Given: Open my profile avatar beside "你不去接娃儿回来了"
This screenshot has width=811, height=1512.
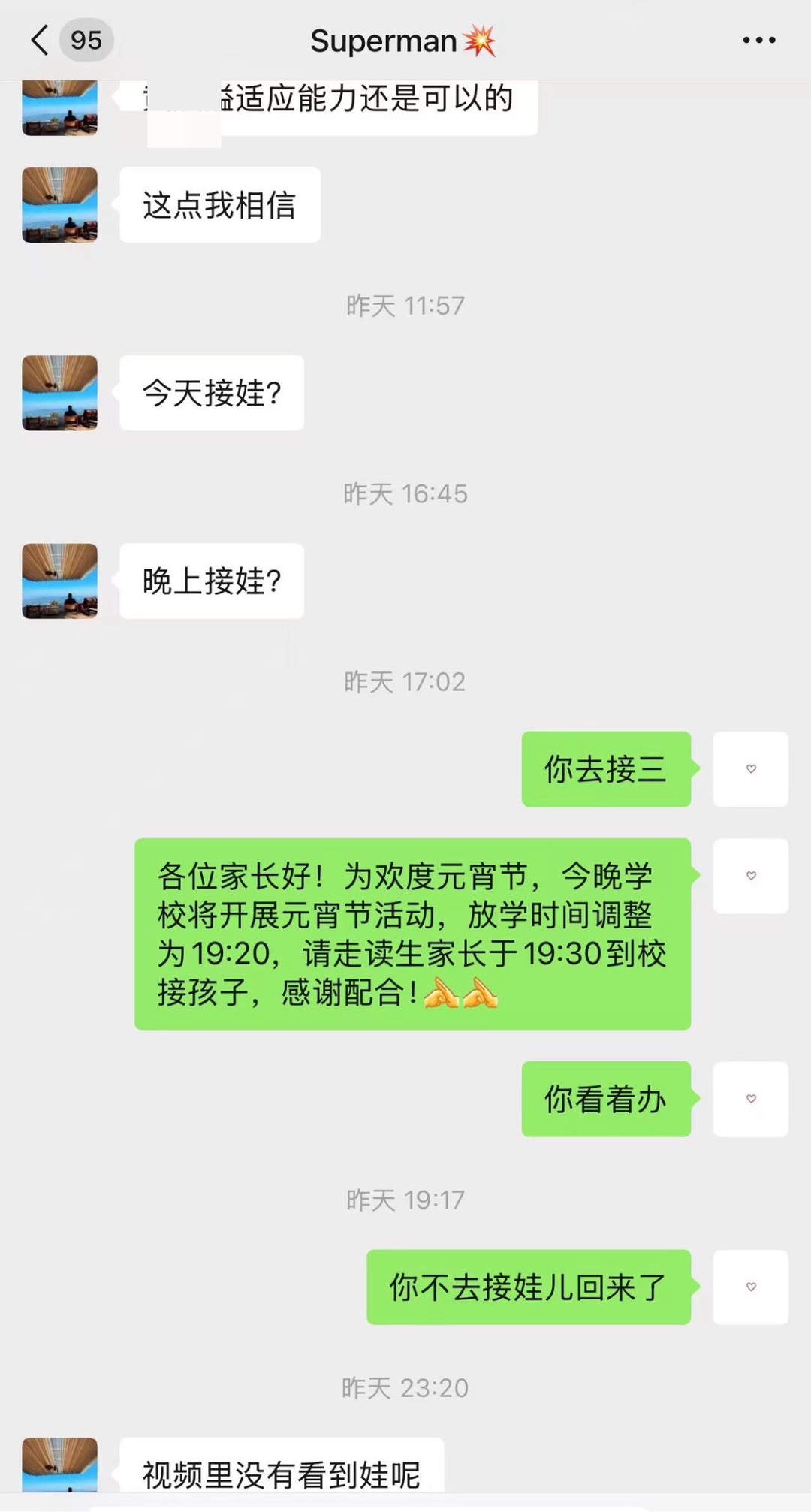Looking at the screenshot, I should (x=750, y=1287).
